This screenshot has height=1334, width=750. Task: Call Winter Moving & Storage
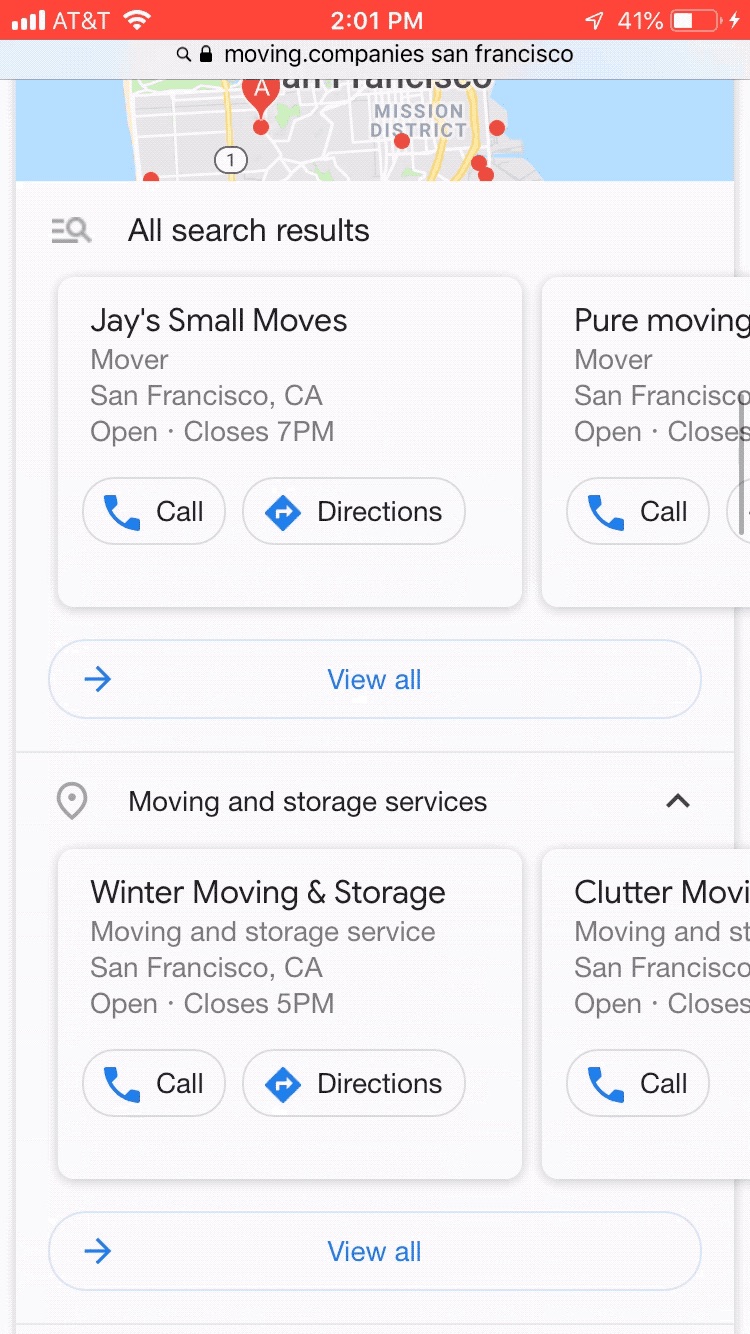(154, 1083)
